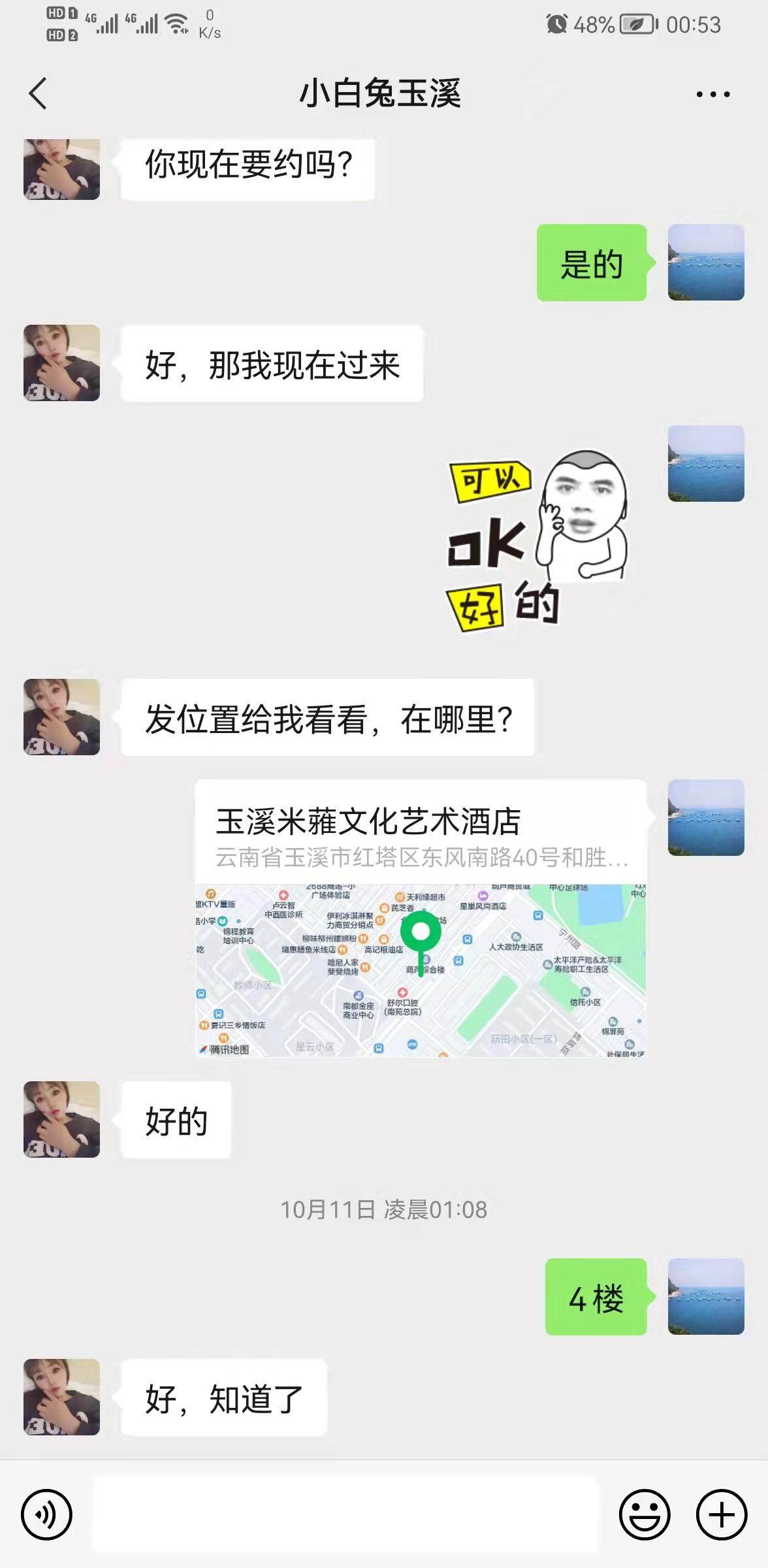Tap my avatar next to 是的
Viewport: 768px width, 1568px height.
(x=705, y=263)
